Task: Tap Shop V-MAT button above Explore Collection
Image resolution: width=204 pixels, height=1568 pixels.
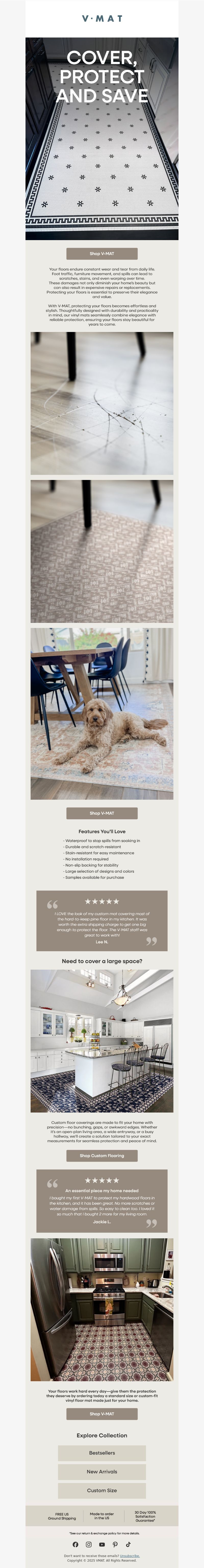Action: (102, 1413)
